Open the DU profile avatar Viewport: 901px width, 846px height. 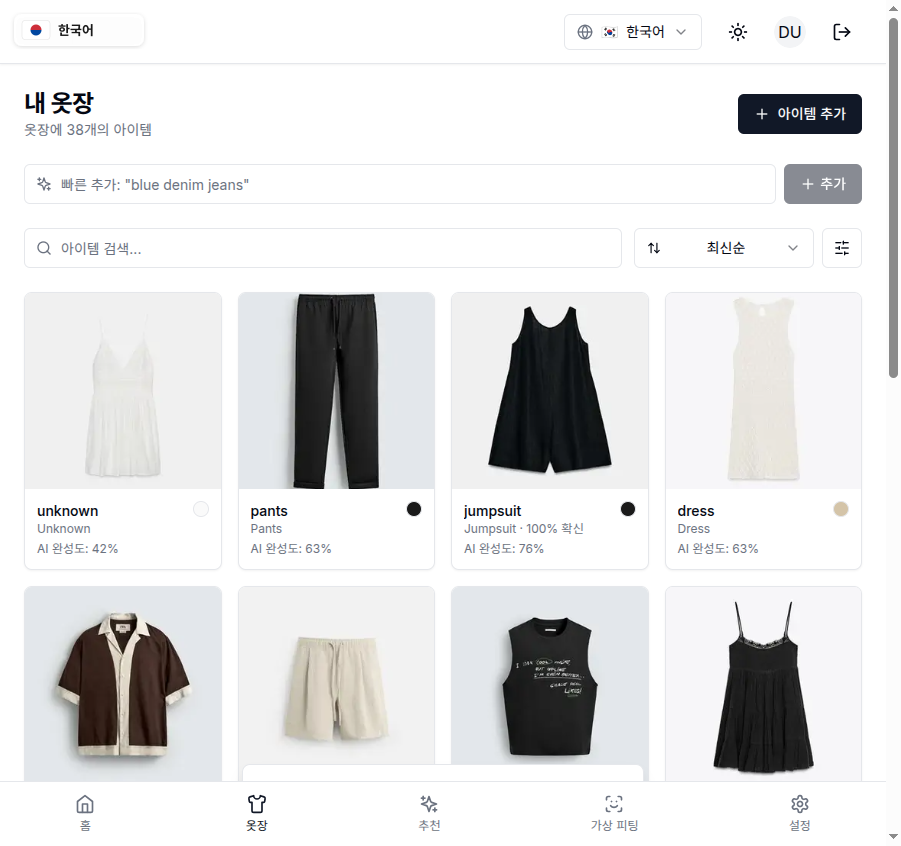[790, 32]
